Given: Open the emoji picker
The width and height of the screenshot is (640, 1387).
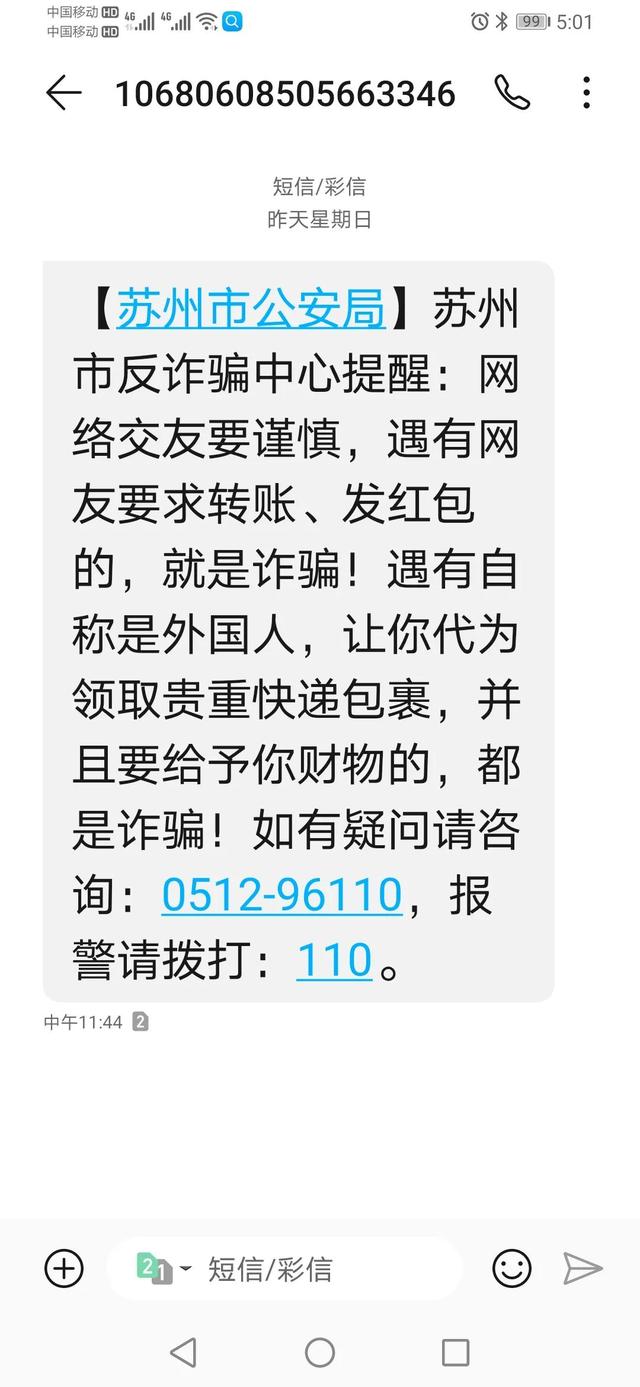Looking at the screenshot, I should tap(512, 1269).
